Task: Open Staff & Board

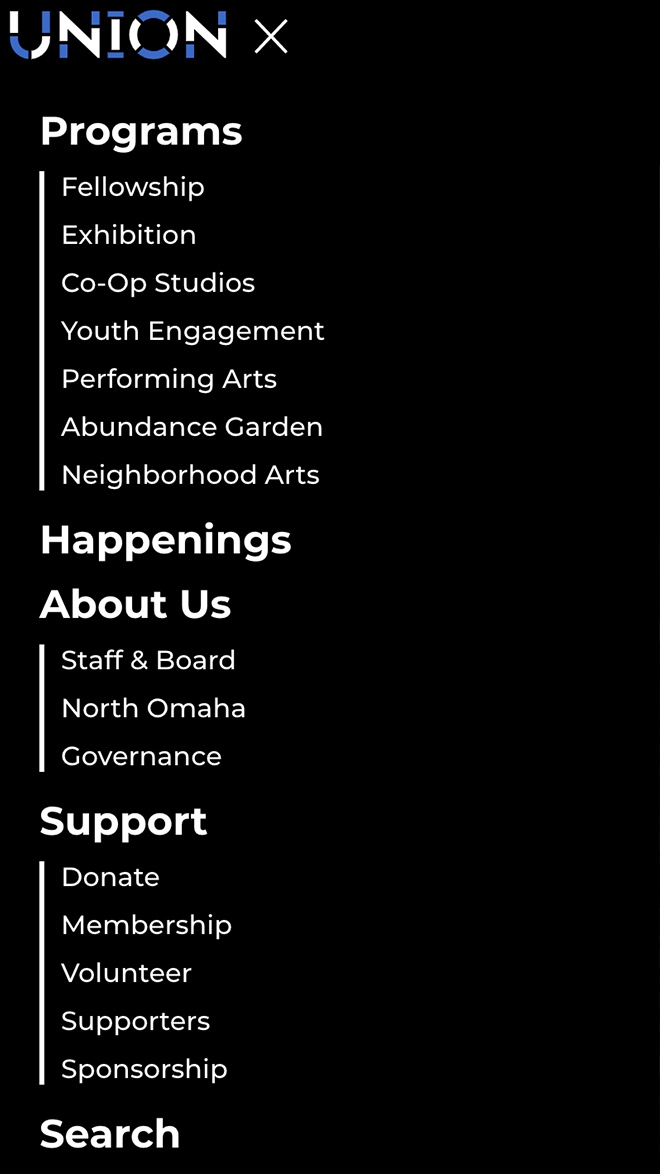Action: pyautogui.click(x=148, y=660)
